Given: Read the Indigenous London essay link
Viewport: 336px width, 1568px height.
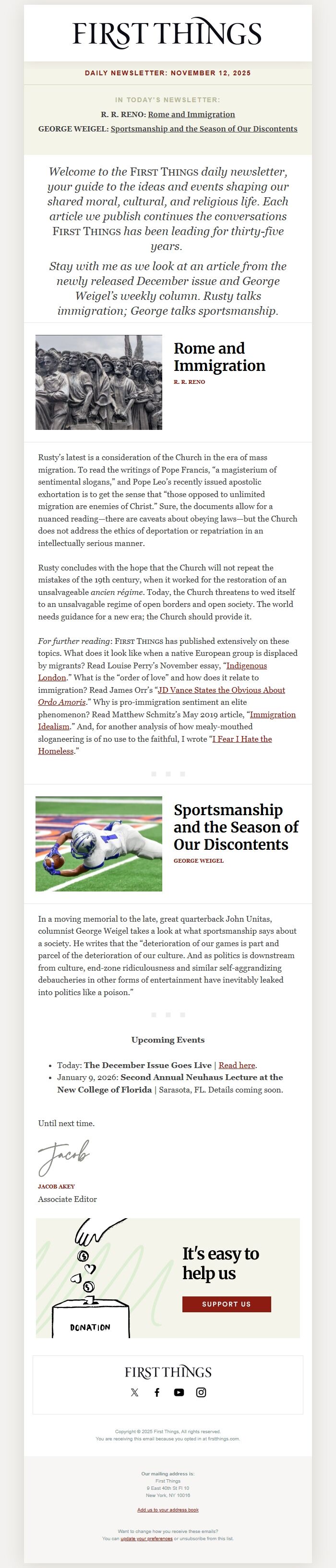Looking at the screenshot, I should click(x=246, y=665).
